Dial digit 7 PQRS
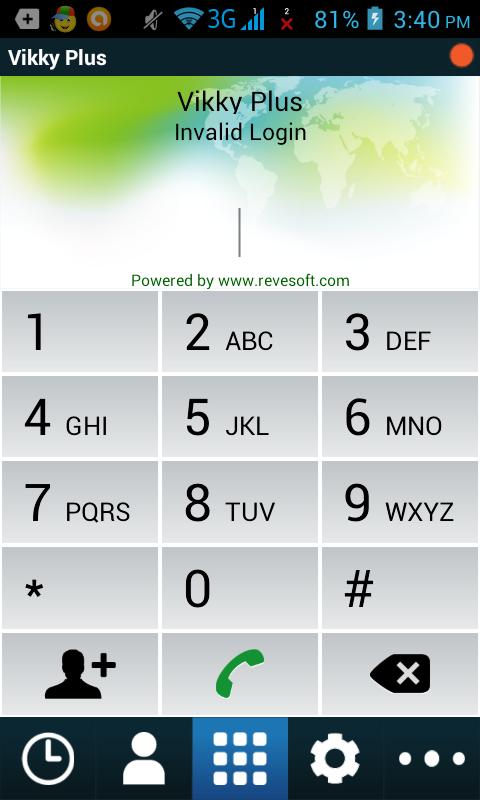The width and height of the screenshot is (480, 800). coord(80,502)
